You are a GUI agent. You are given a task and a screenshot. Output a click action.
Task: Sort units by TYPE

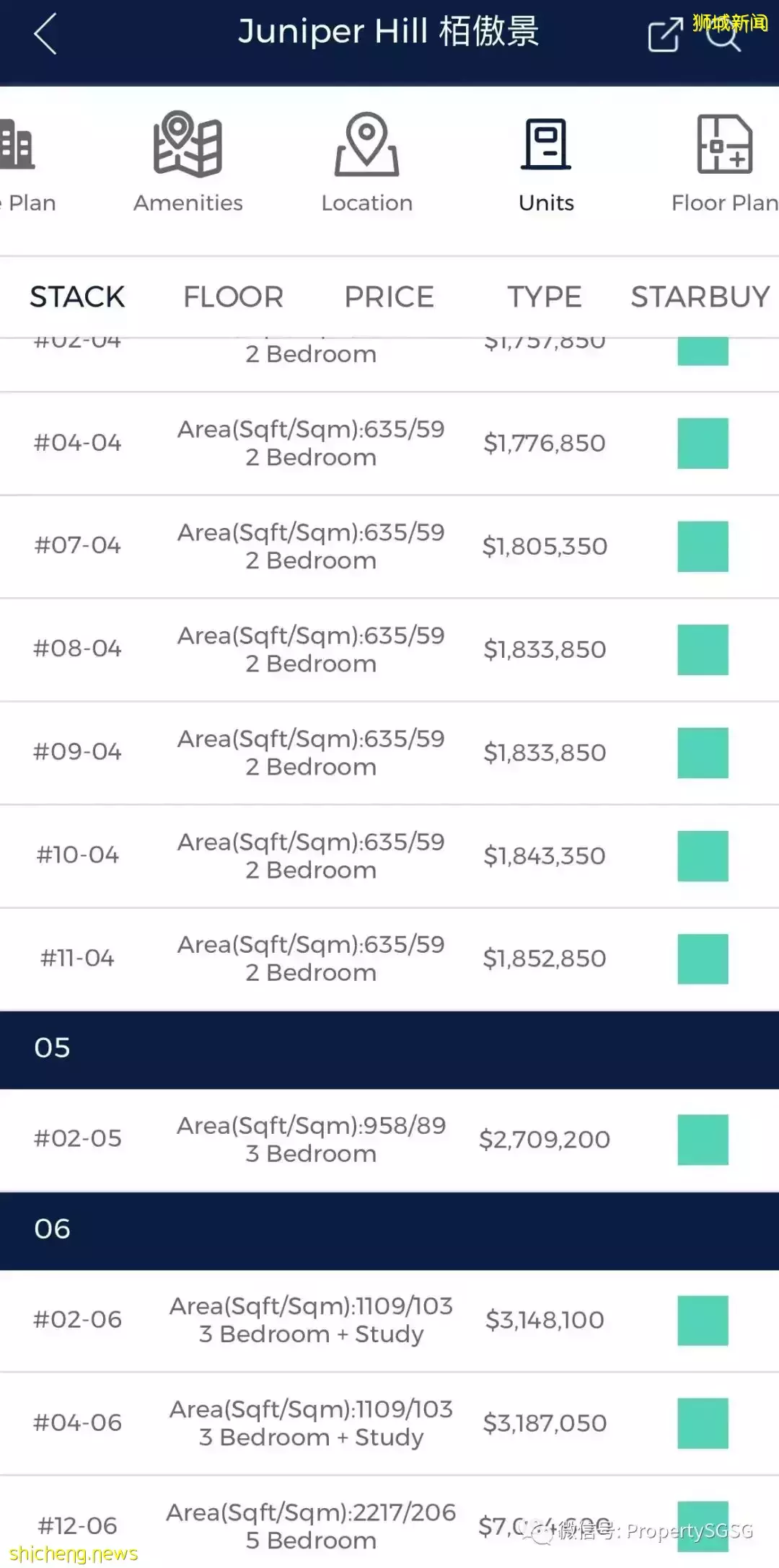pos(544,297)
